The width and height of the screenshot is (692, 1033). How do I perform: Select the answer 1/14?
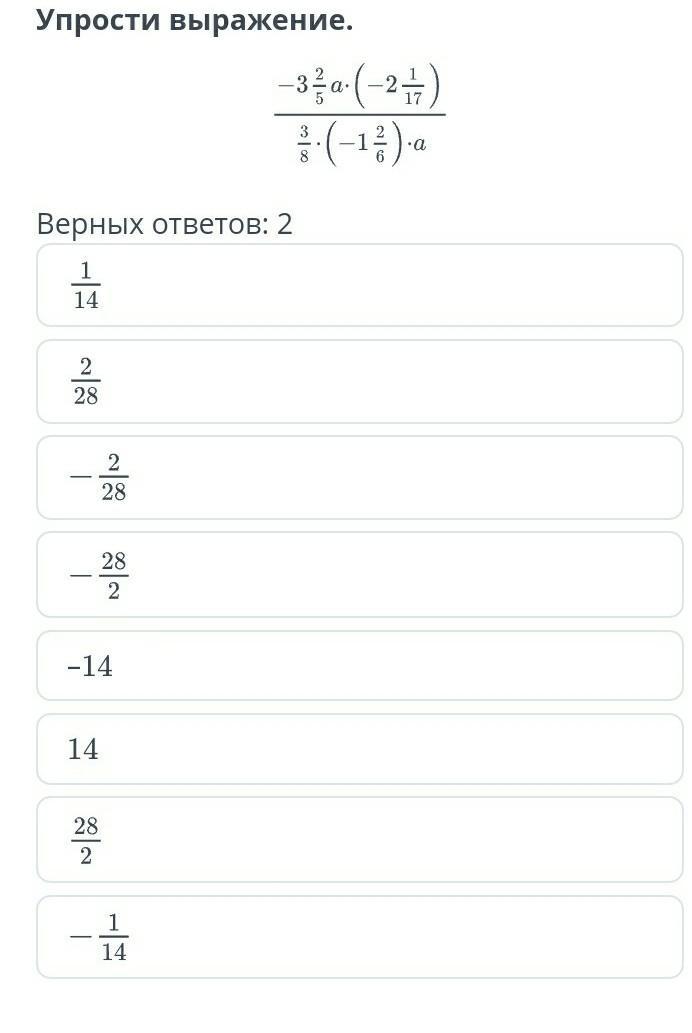click(359, 285)
